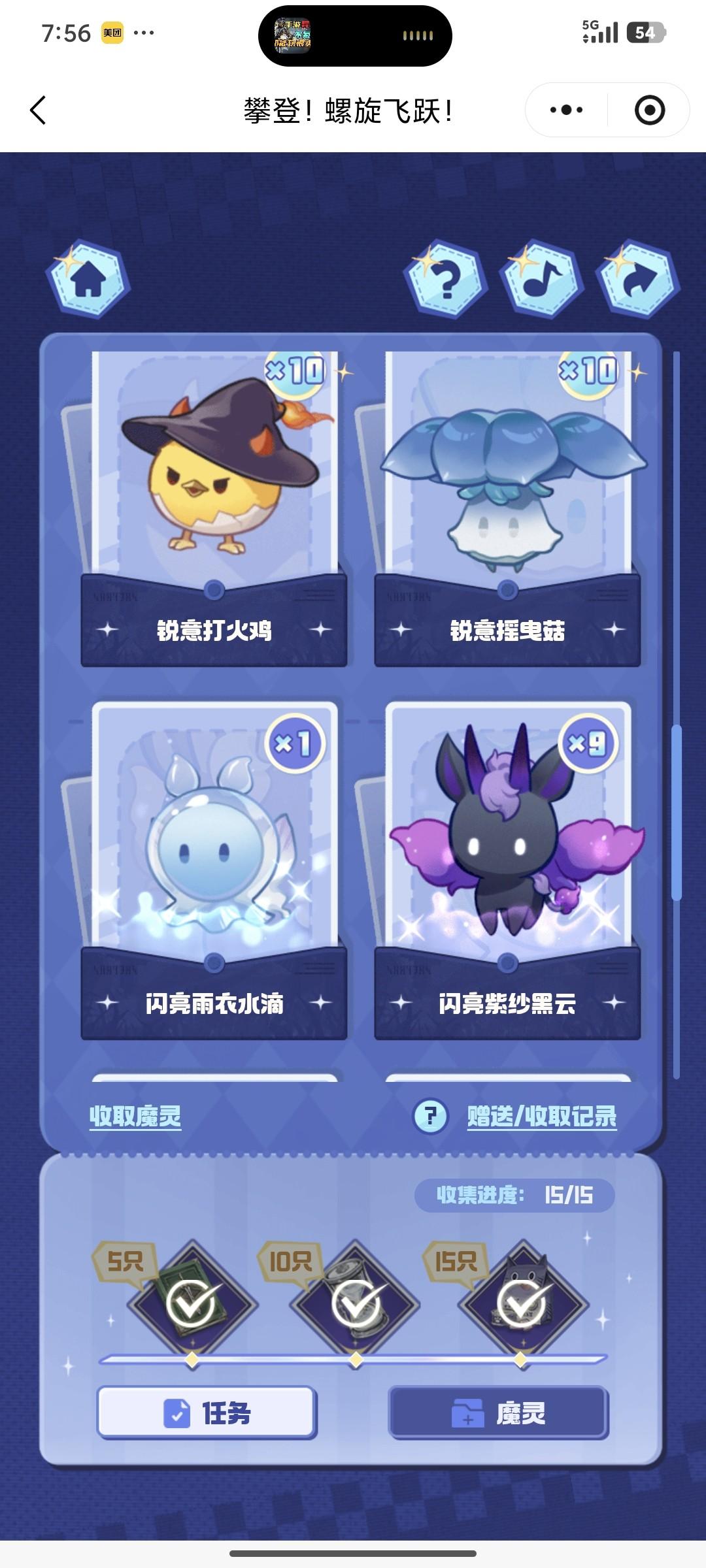Close the mini program with the circle button
The image size is (706, 1568).
tap(649, 110)
